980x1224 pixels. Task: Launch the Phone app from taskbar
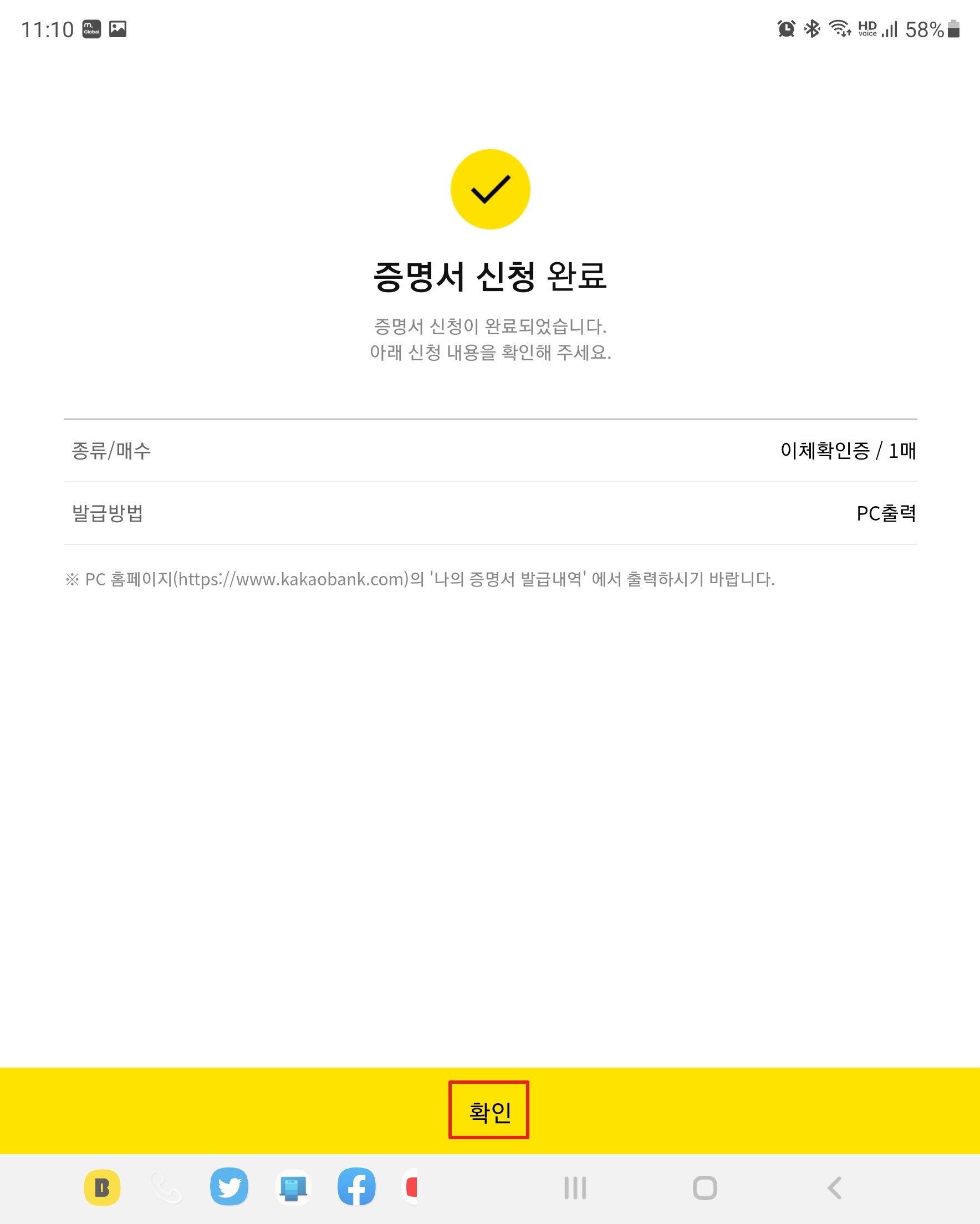166,1188
